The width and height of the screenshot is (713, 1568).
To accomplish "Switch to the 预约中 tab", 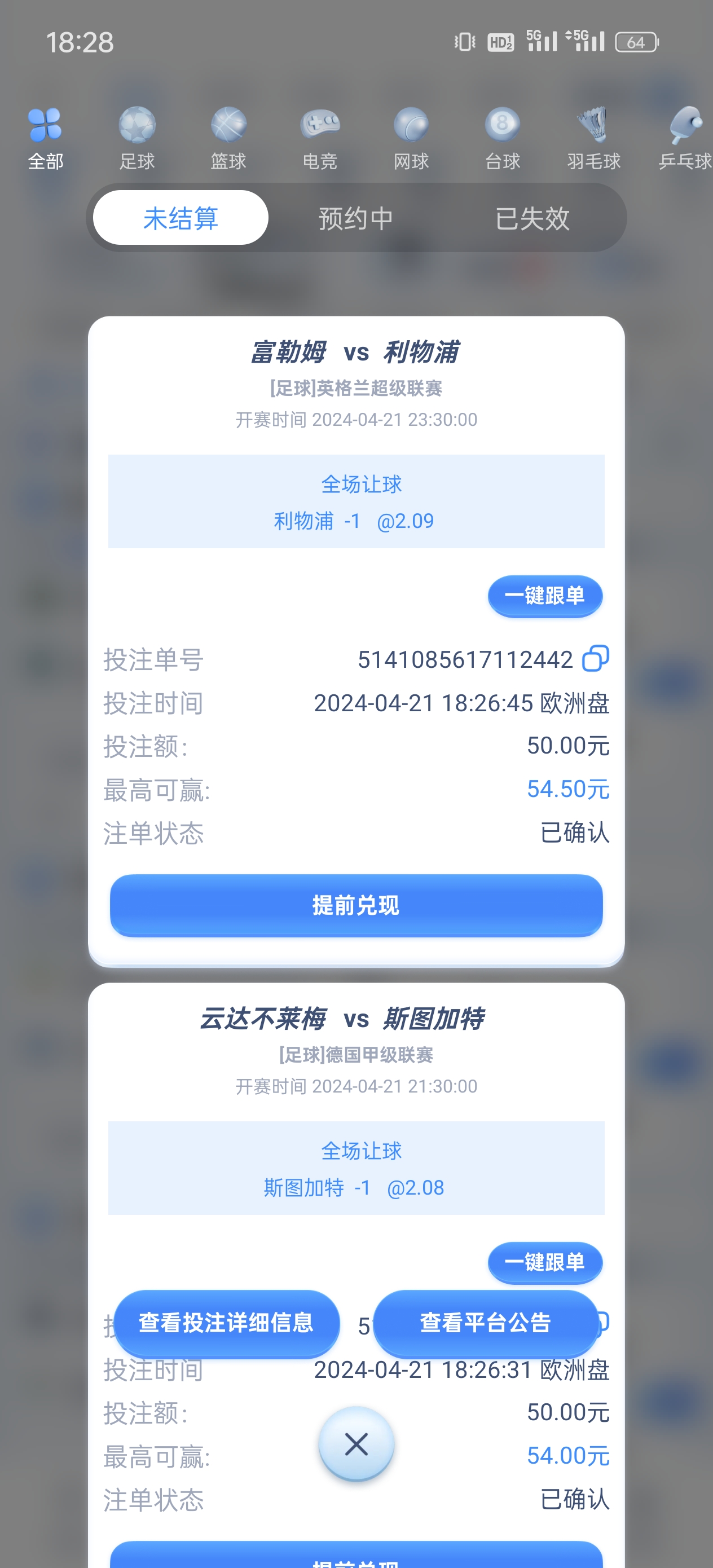I will point(356,218).
